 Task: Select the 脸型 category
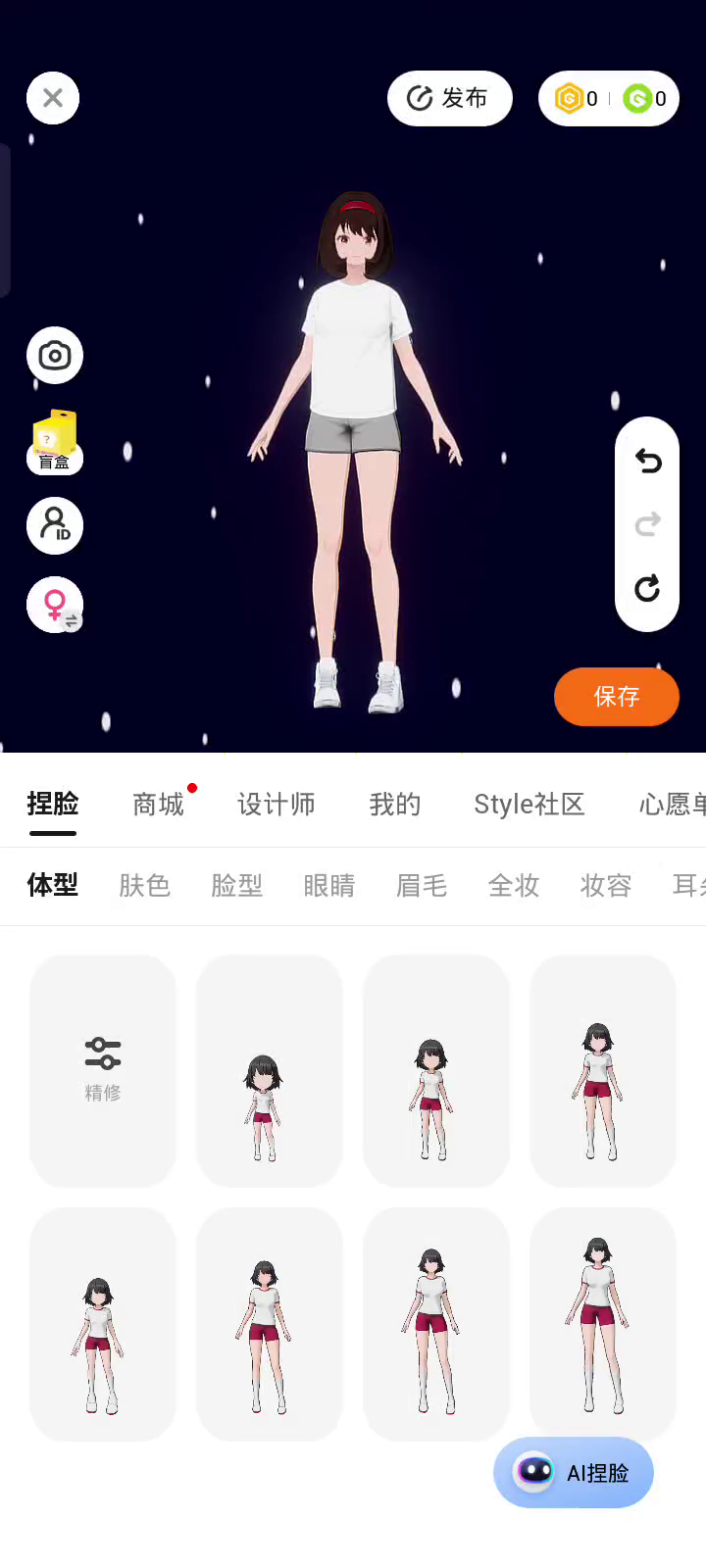click(236, 886)
